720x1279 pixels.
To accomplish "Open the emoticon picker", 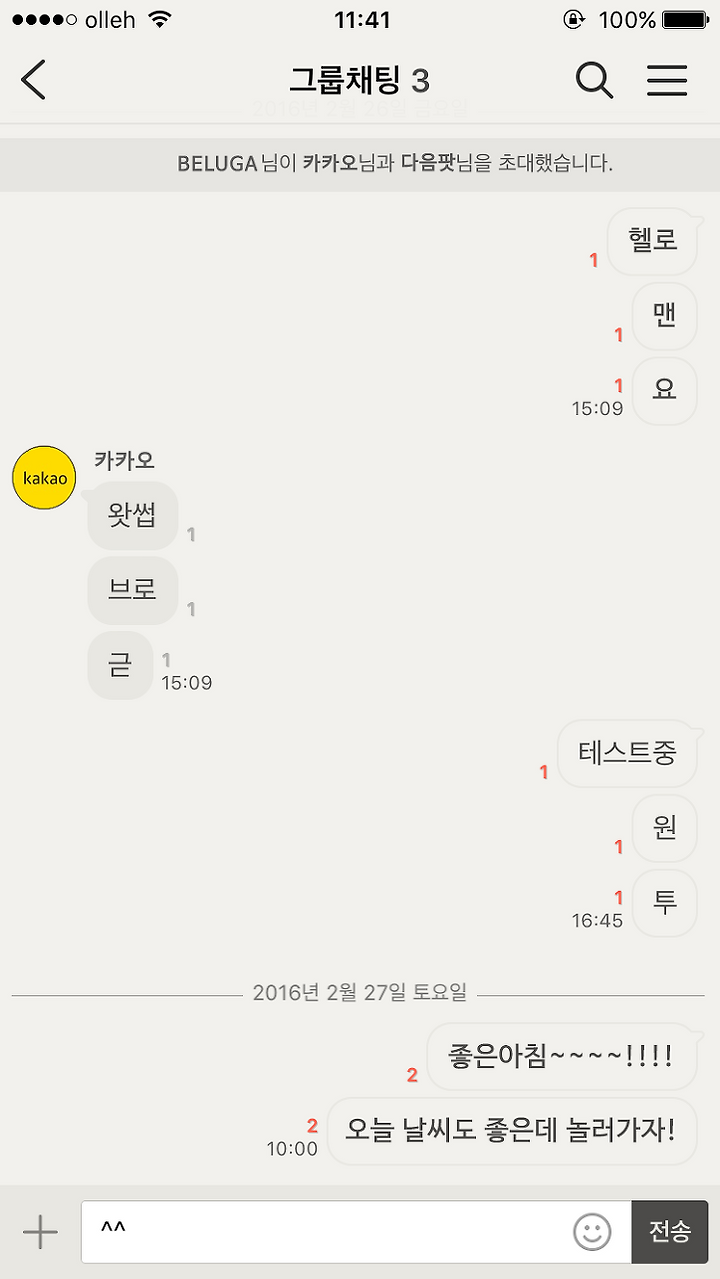I will tap(592, 1232).
